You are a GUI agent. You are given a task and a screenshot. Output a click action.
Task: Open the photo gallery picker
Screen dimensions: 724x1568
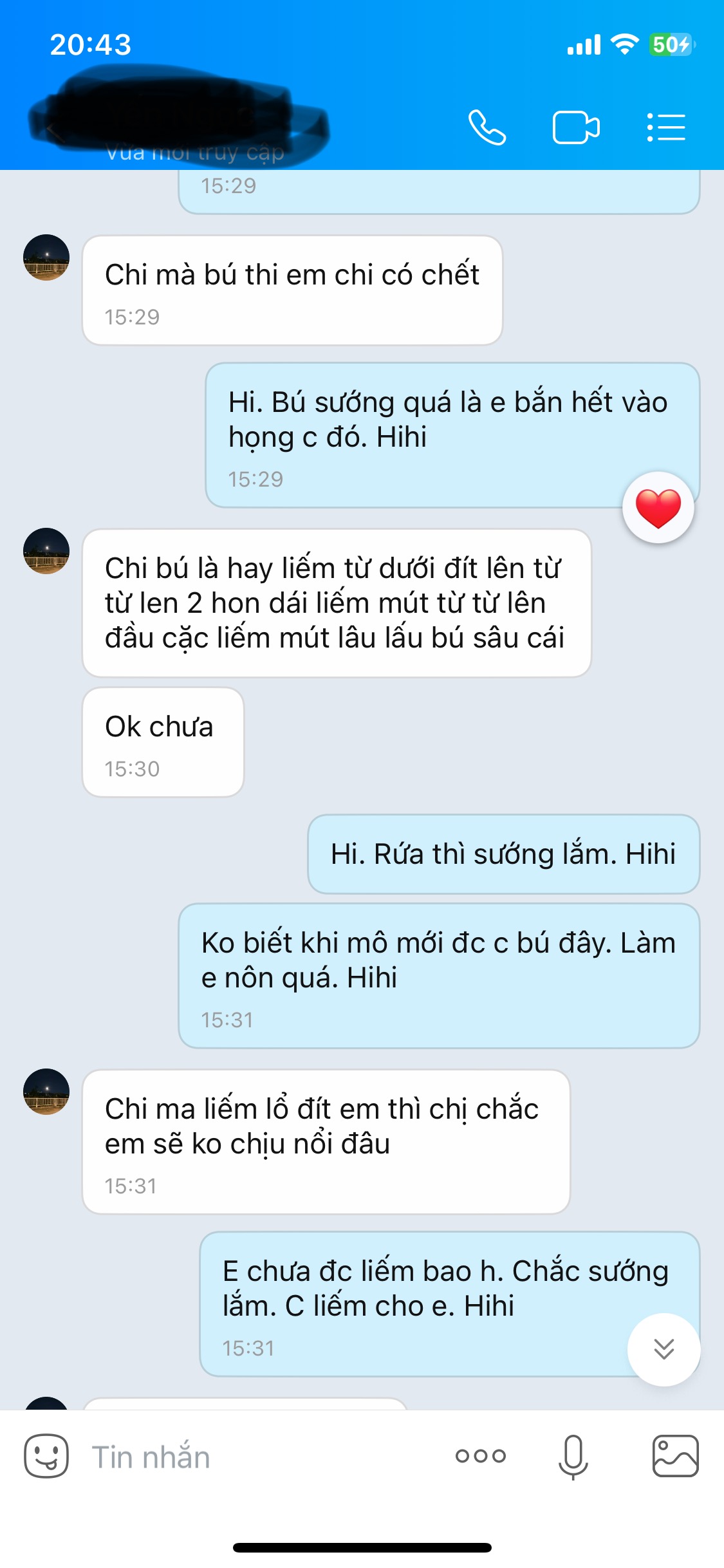tap(675, 1456)
